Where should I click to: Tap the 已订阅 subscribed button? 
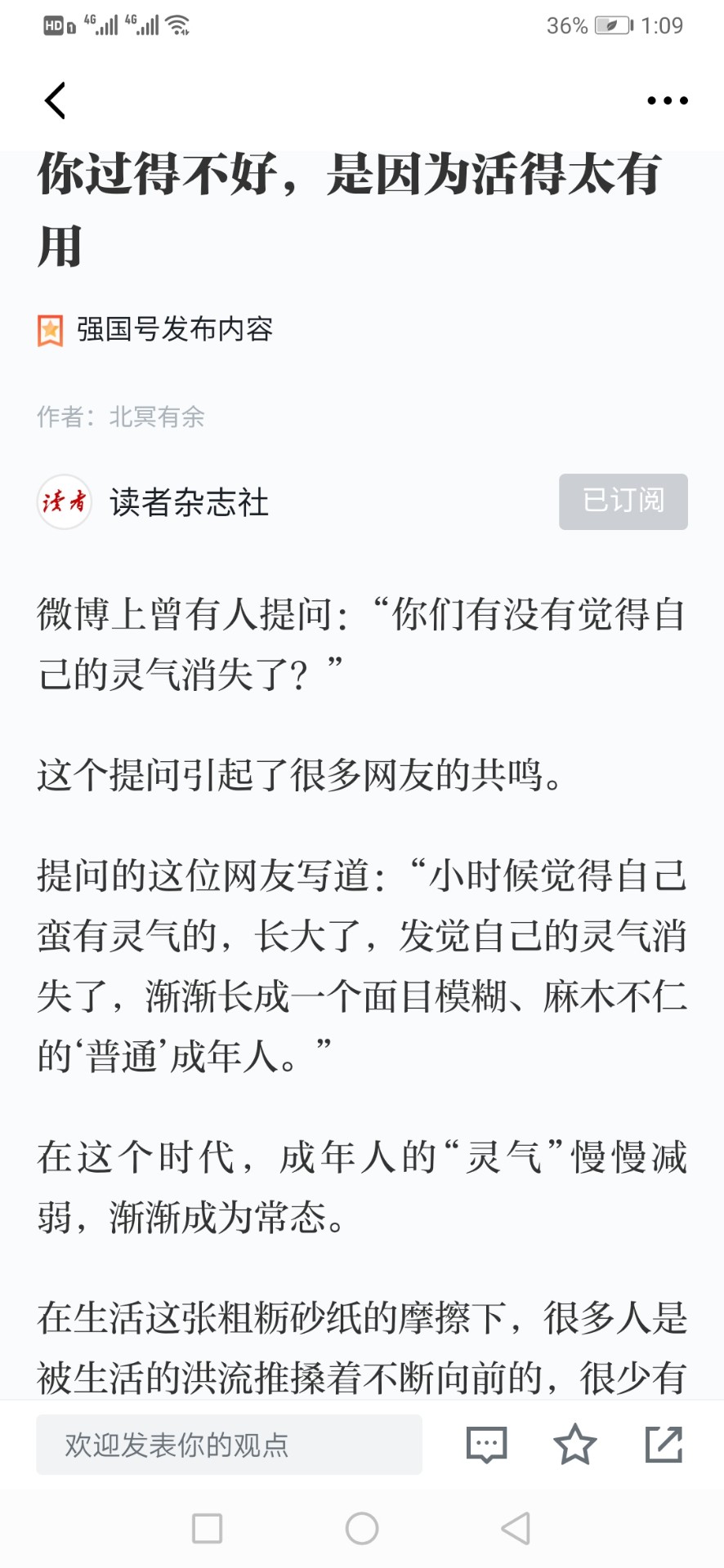(x=623, y=501)
